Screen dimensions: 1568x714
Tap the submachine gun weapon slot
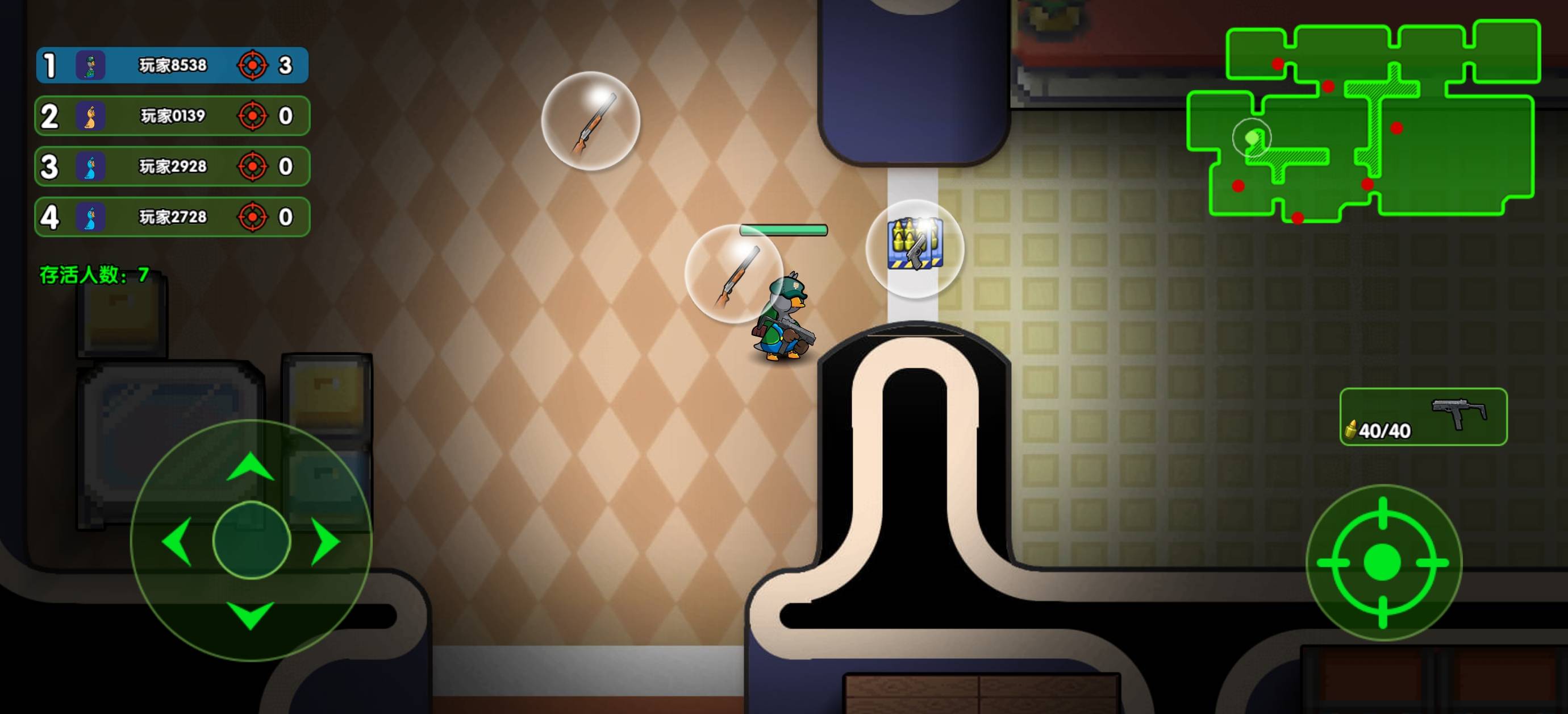[x=1423, y=417]
